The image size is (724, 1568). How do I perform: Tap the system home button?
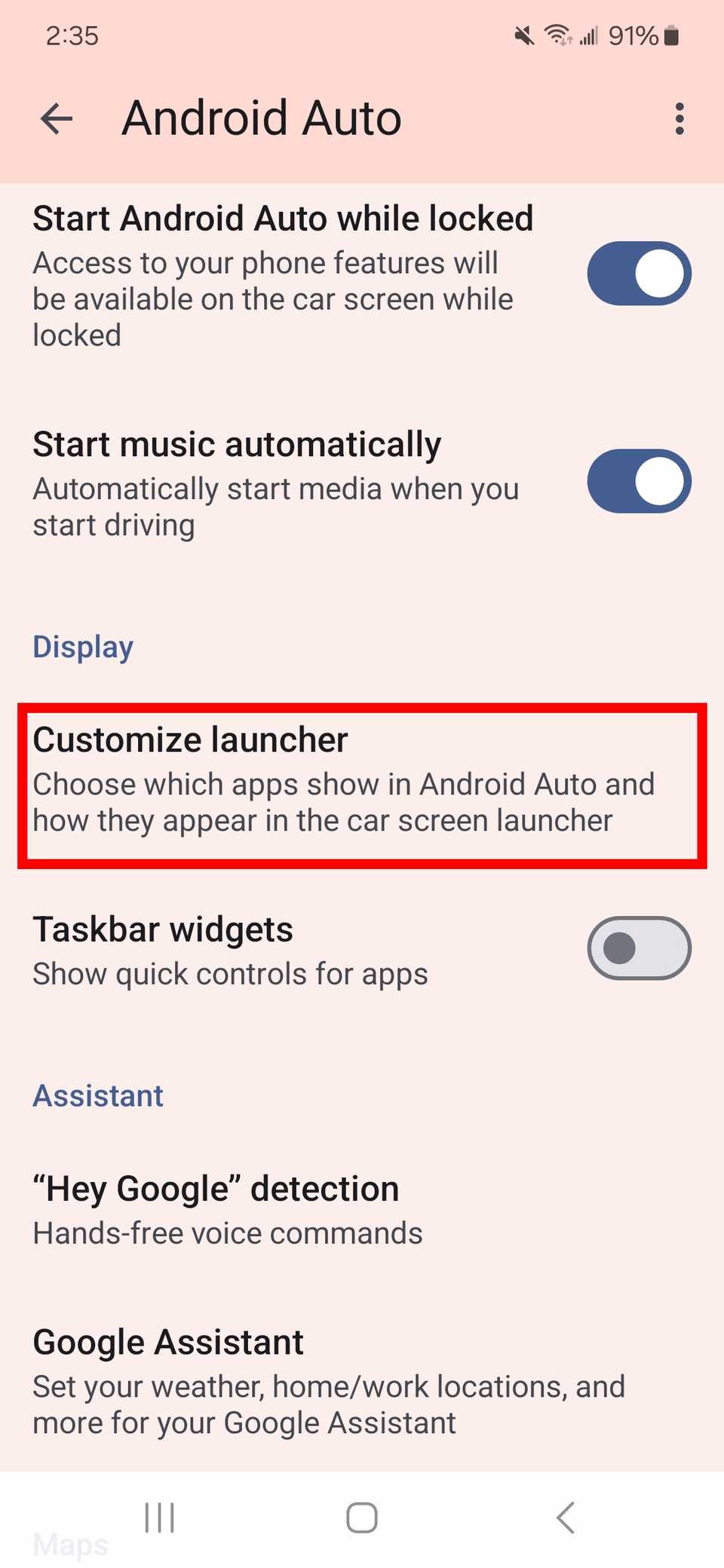(362, 1517)
